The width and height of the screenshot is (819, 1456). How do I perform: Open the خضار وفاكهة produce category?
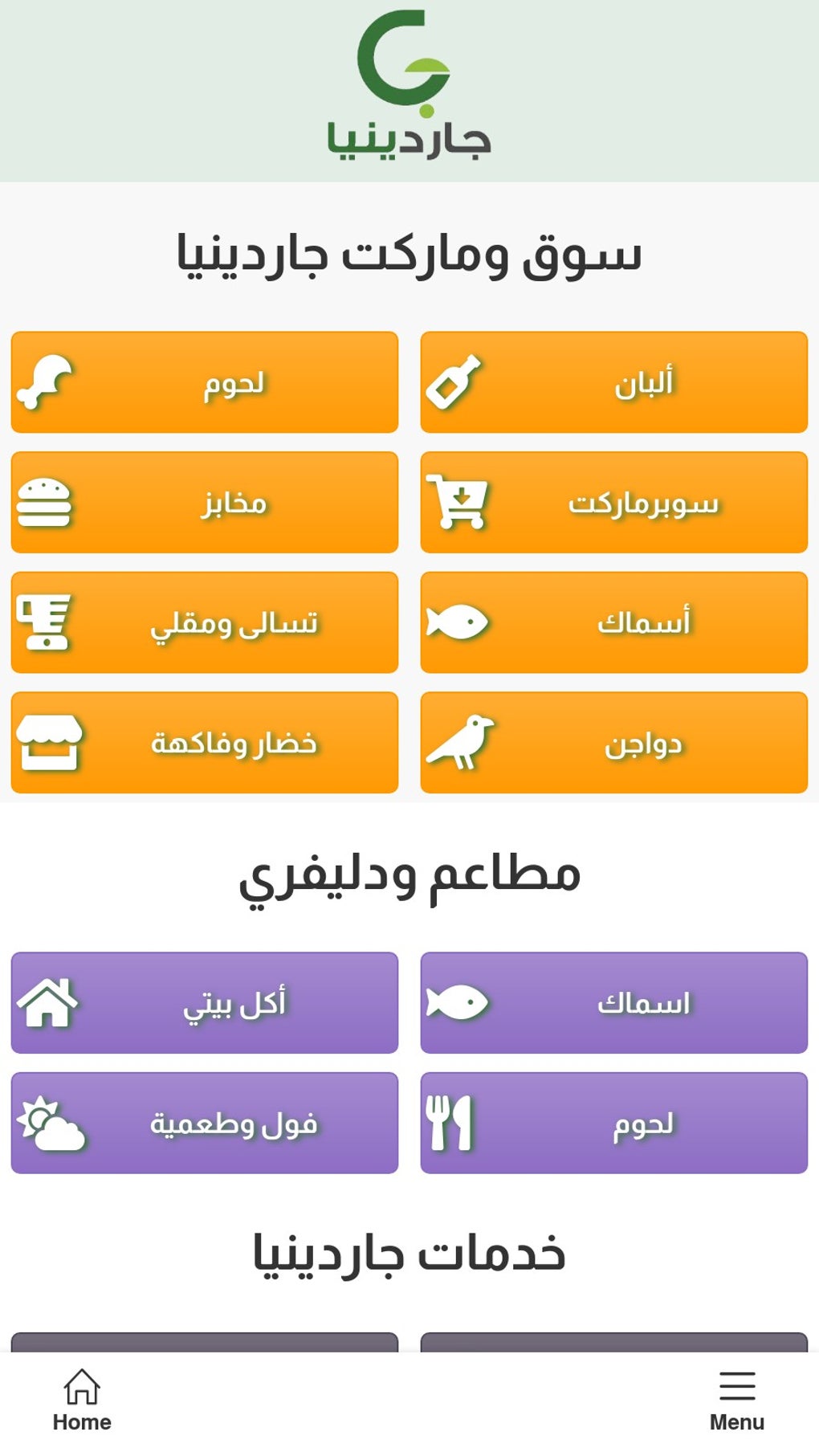tap(205, 743)
